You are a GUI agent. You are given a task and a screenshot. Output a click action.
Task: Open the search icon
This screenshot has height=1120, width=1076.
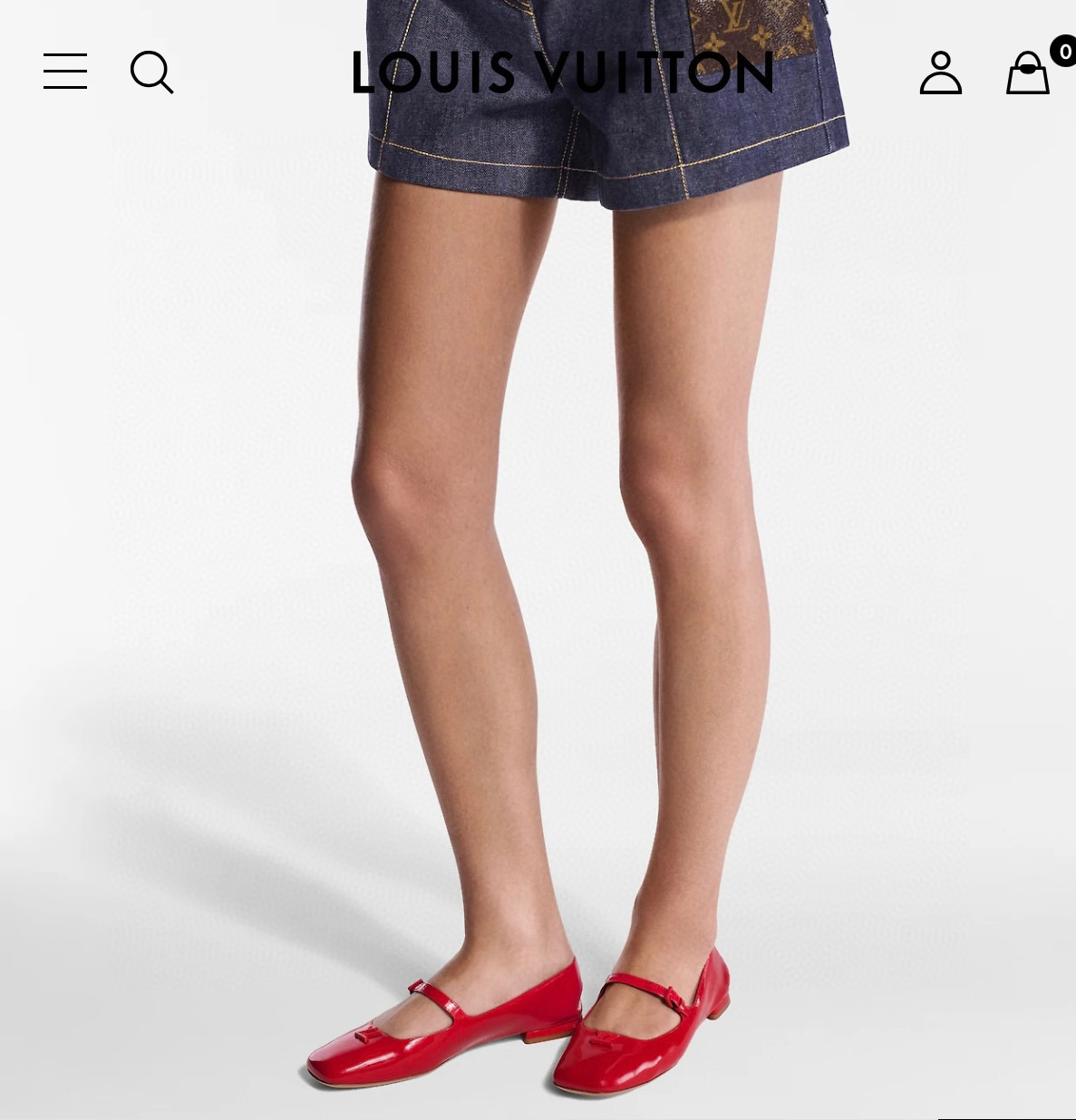151,72
